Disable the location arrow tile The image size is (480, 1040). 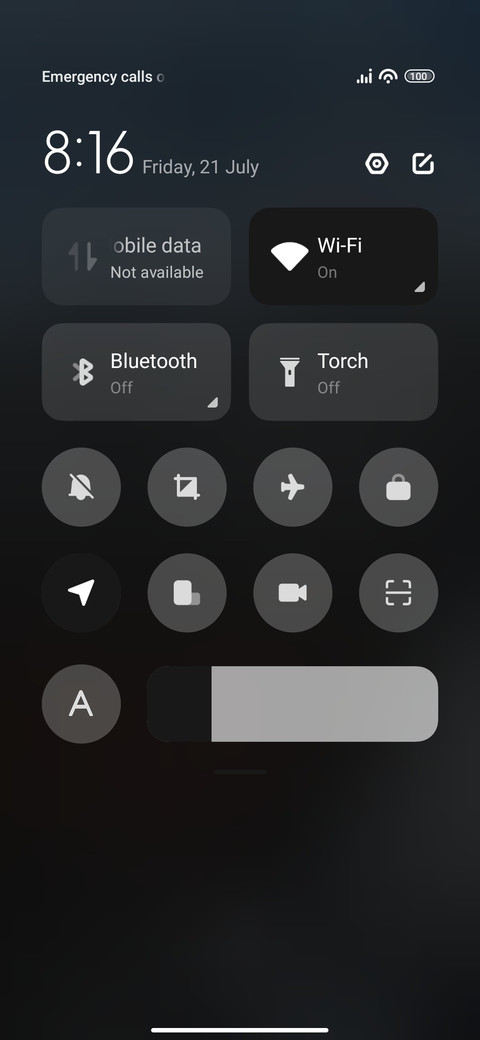[x=82, y=593]
